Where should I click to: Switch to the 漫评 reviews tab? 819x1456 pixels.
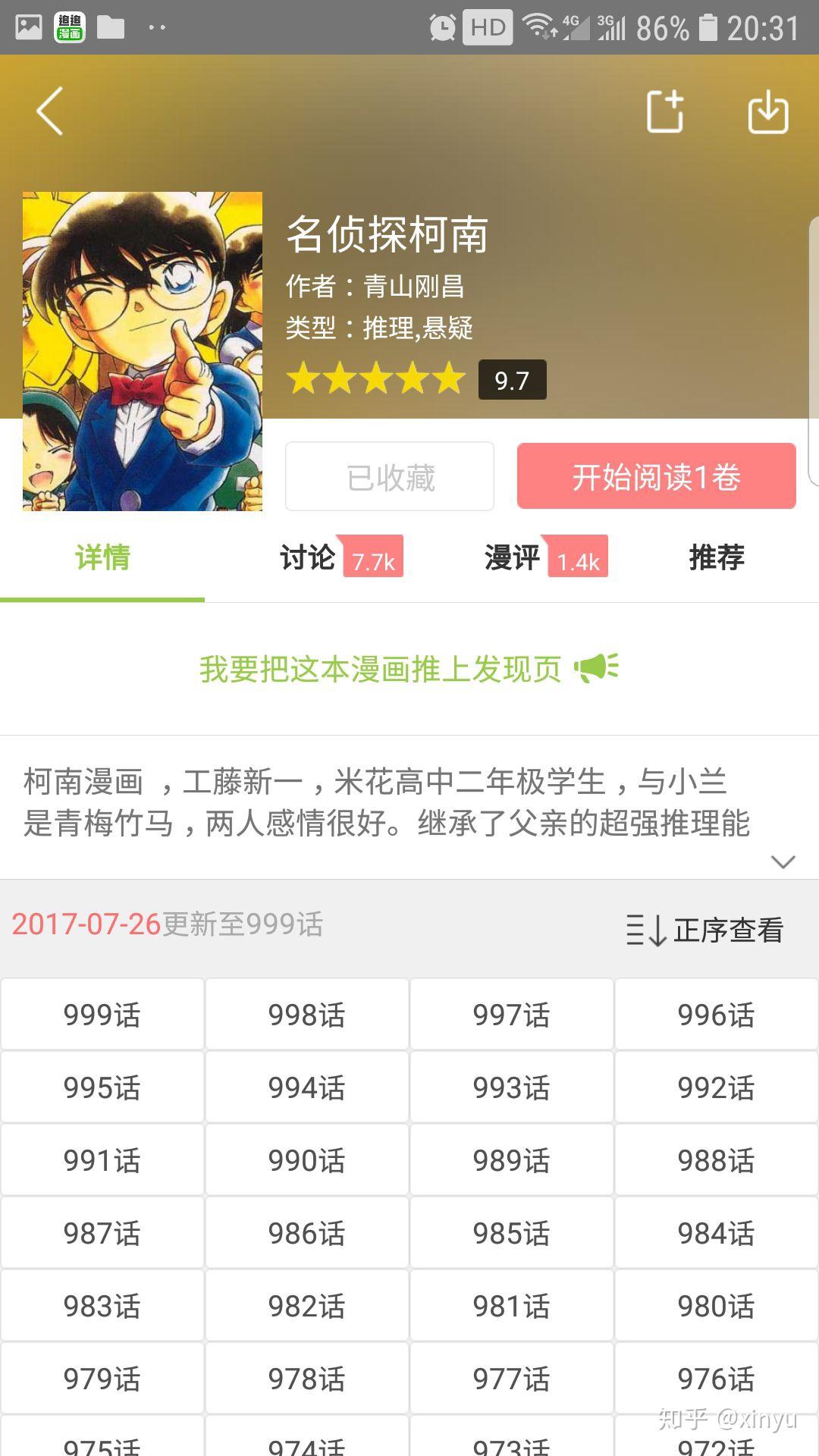tap(512, 558)
